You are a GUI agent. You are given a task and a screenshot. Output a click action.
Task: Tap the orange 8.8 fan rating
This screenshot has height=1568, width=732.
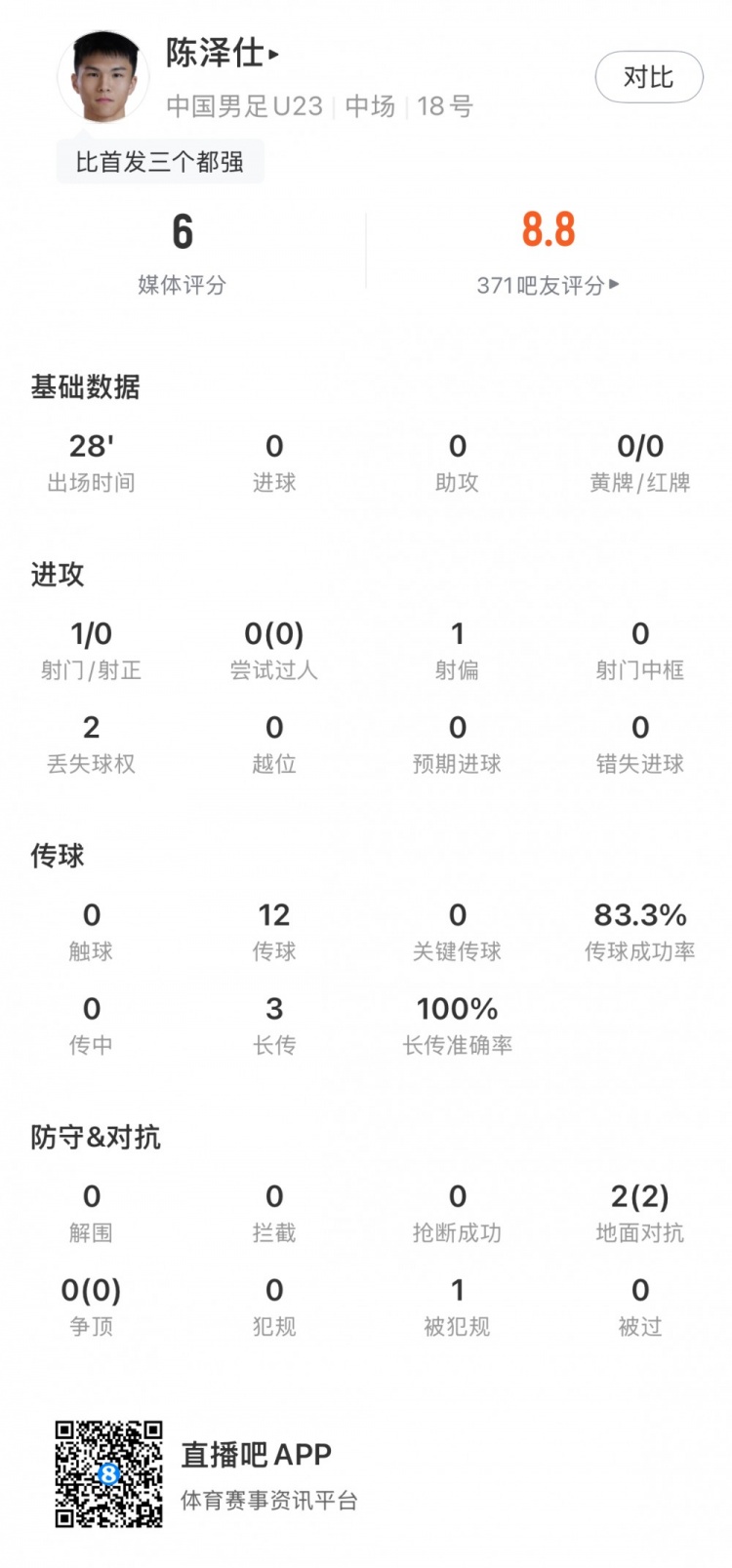pos(549,232)
